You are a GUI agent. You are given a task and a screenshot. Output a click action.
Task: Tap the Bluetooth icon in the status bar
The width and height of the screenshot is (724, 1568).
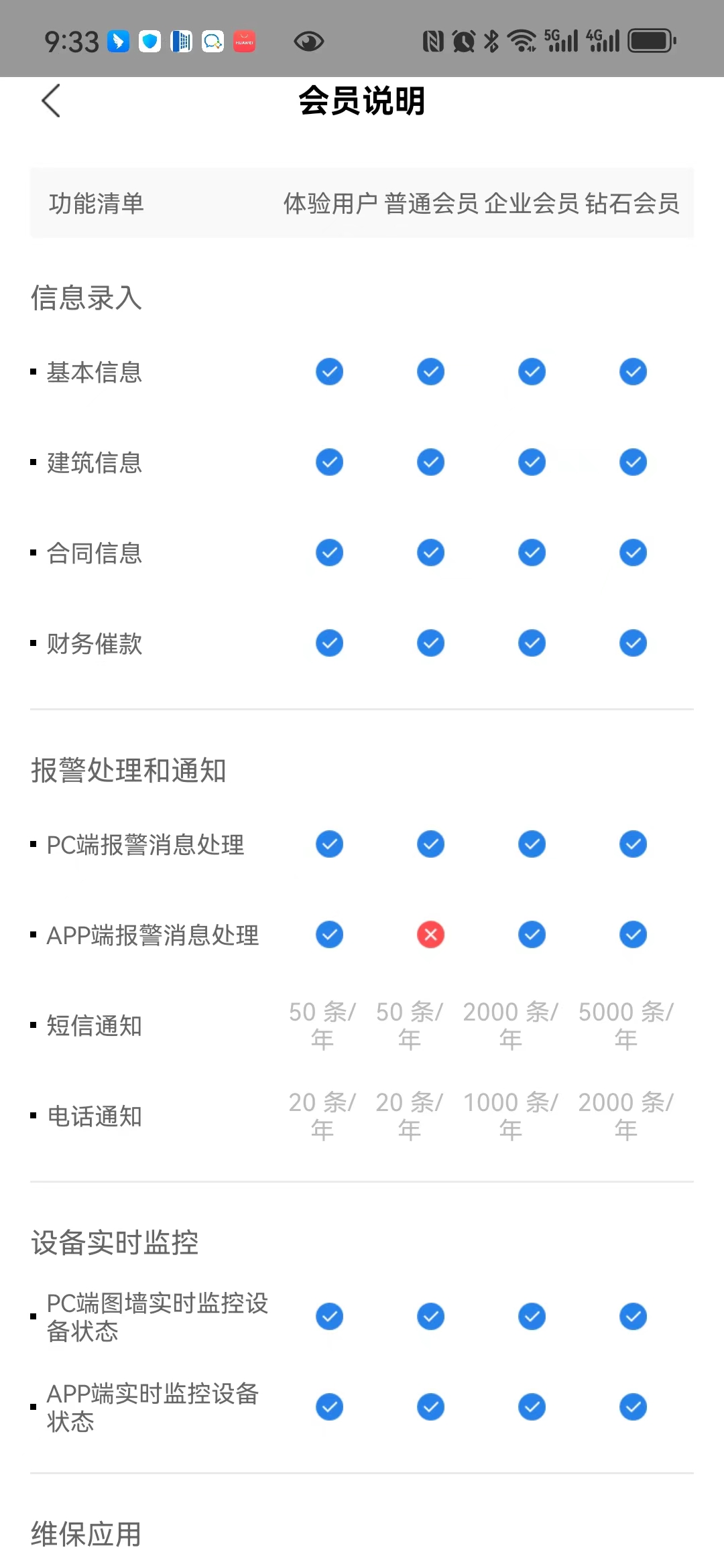(490, 40)
